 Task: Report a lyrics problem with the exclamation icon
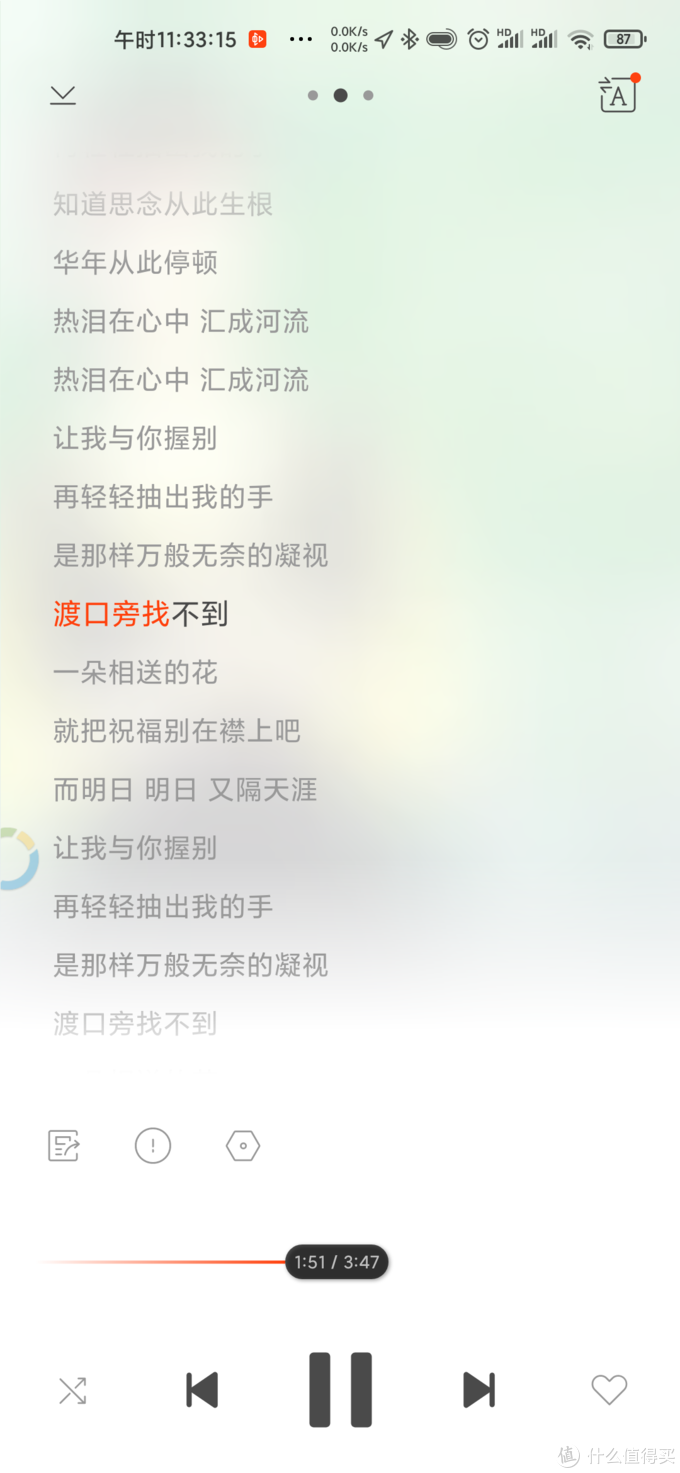pos(153,1145)
